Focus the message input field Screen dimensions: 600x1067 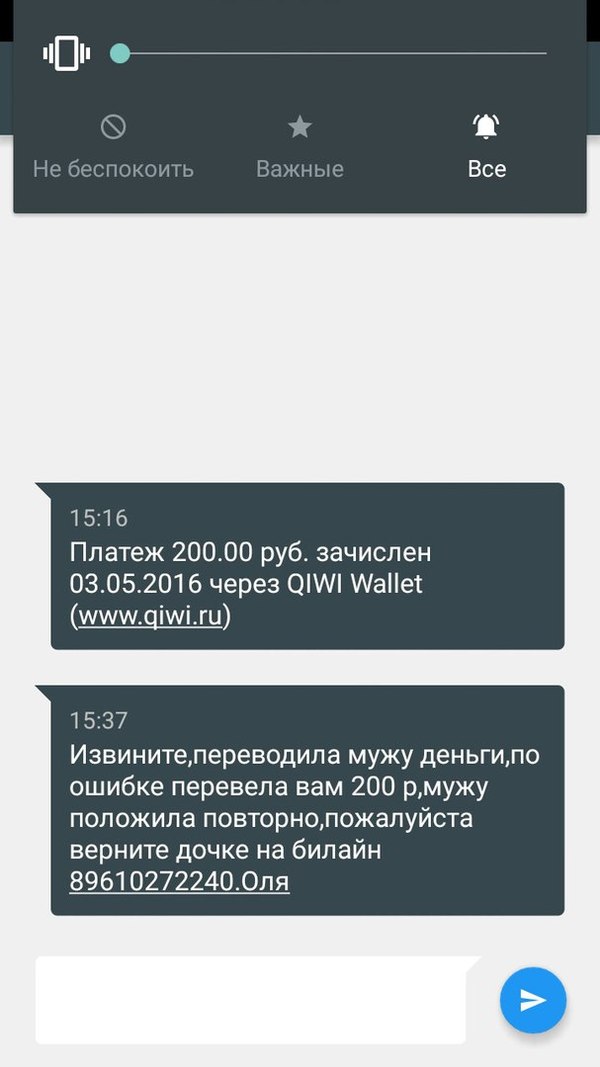[x=250, y=999]
